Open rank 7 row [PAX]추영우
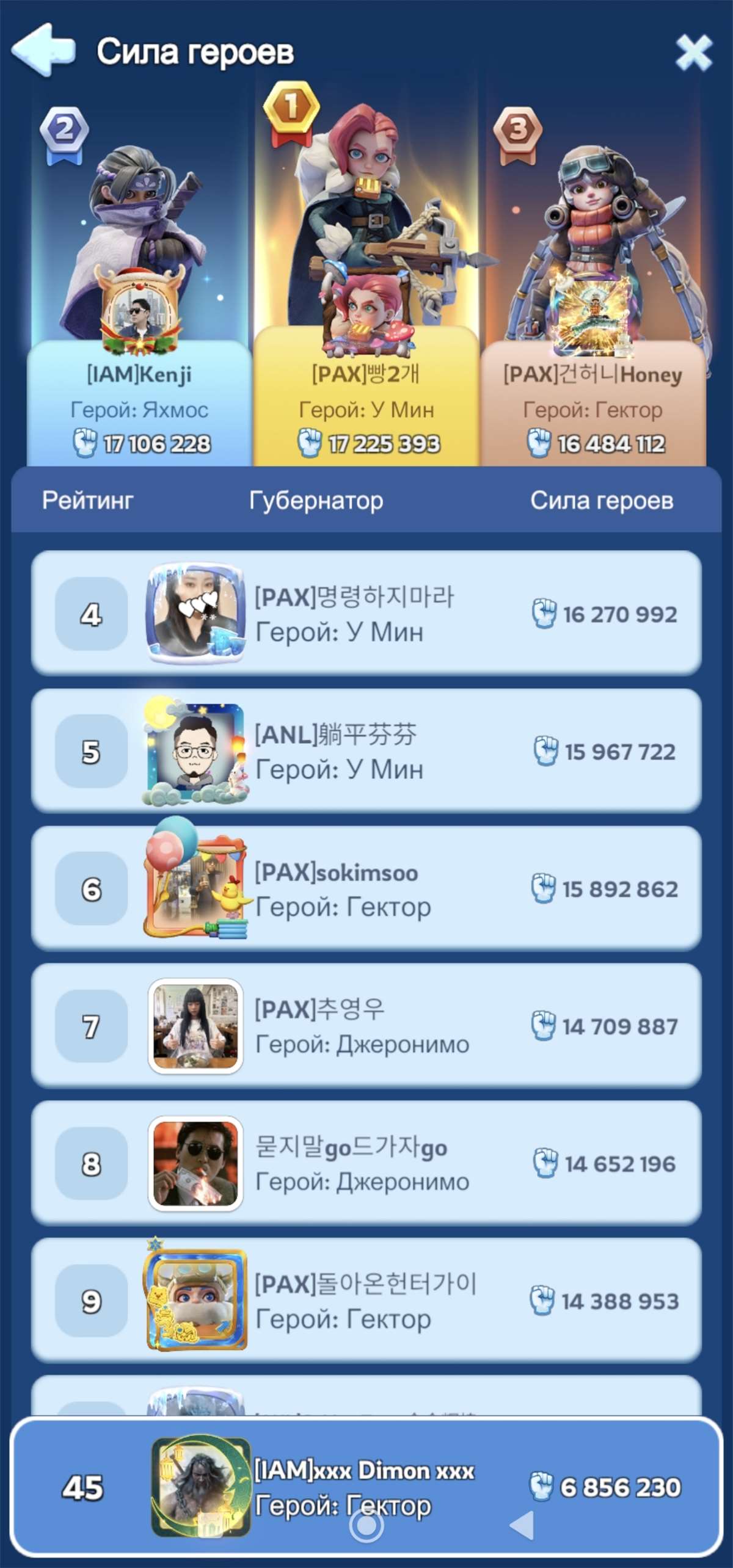 click(366, 1025)
